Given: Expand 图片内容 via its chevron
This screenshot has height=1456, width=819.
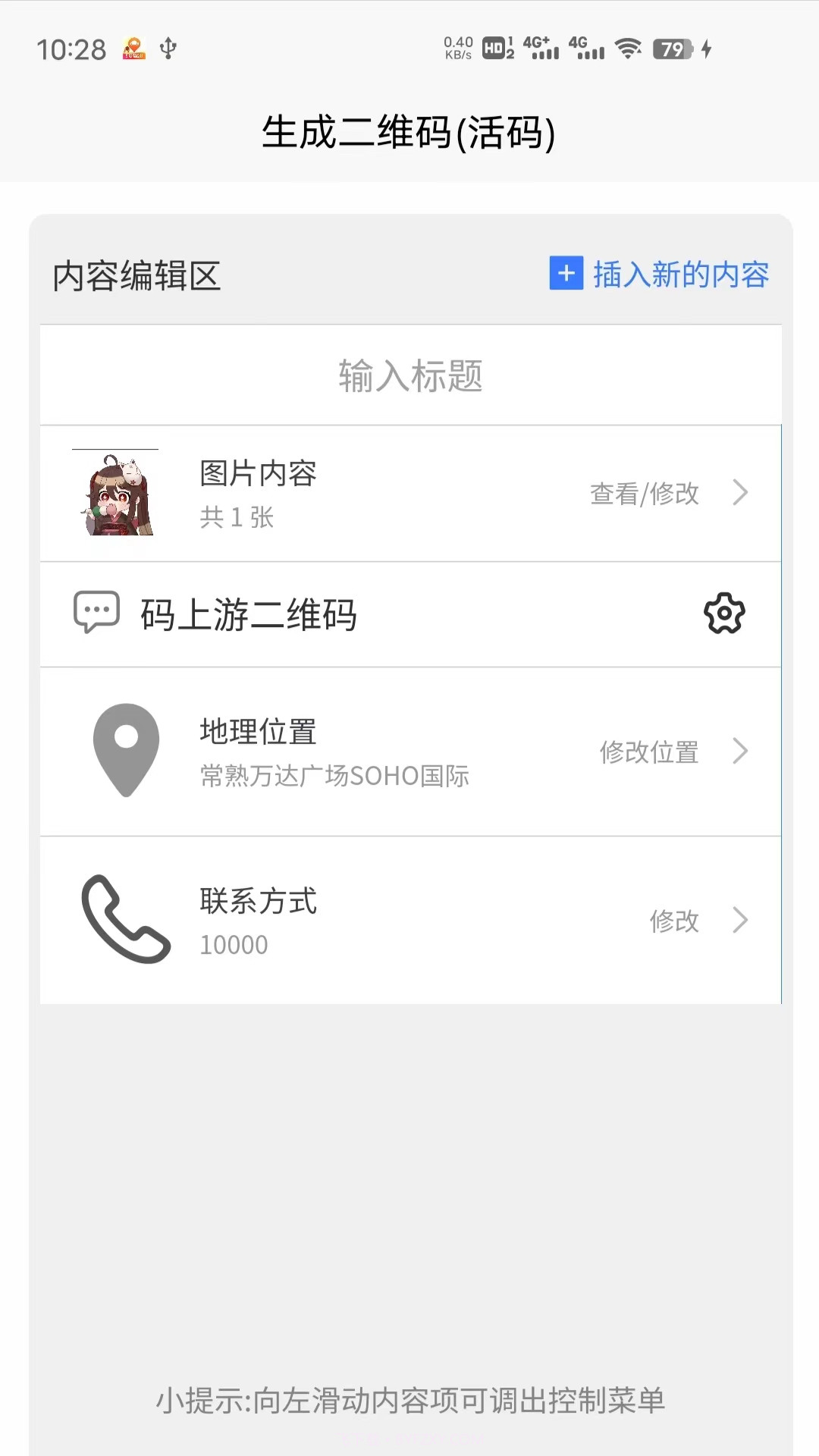Looking at the screenshot, I should coord(740,494).
